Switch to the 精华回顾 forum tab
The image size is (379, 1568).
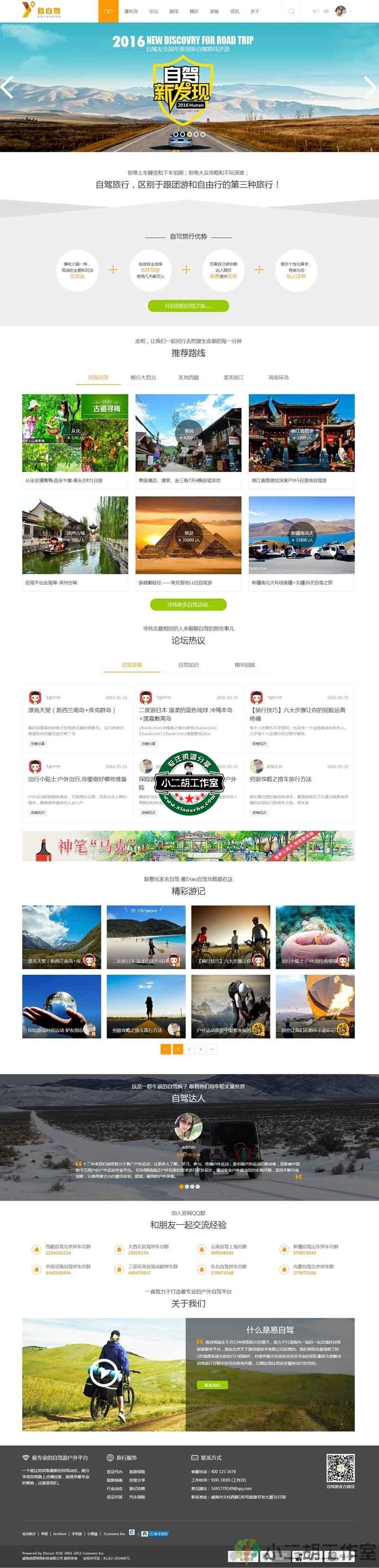(244, 665)
